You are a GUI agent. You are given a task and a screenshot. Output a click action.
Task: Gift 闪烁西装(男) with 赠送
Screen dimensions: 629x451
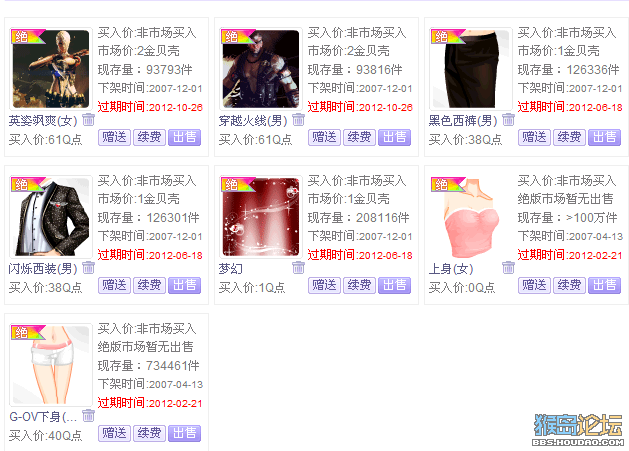point(114,285)
